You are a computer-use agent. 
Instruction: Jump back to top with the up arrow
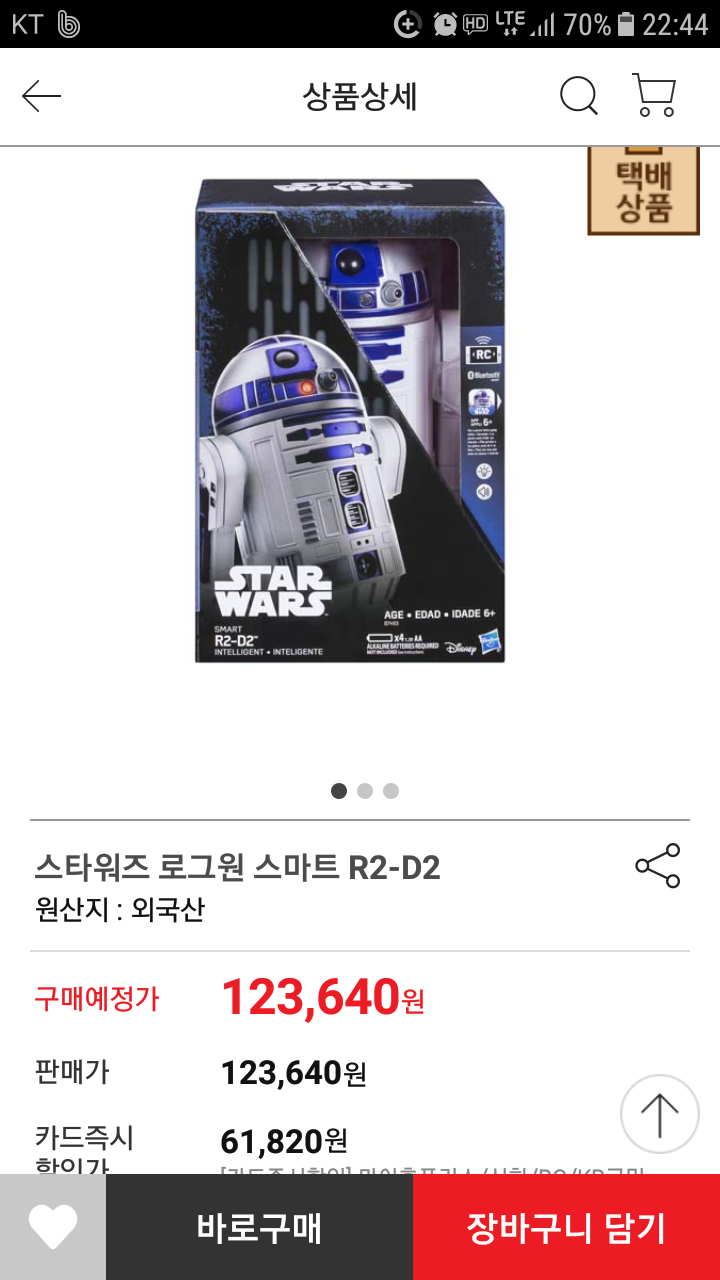coord(659,1114)
